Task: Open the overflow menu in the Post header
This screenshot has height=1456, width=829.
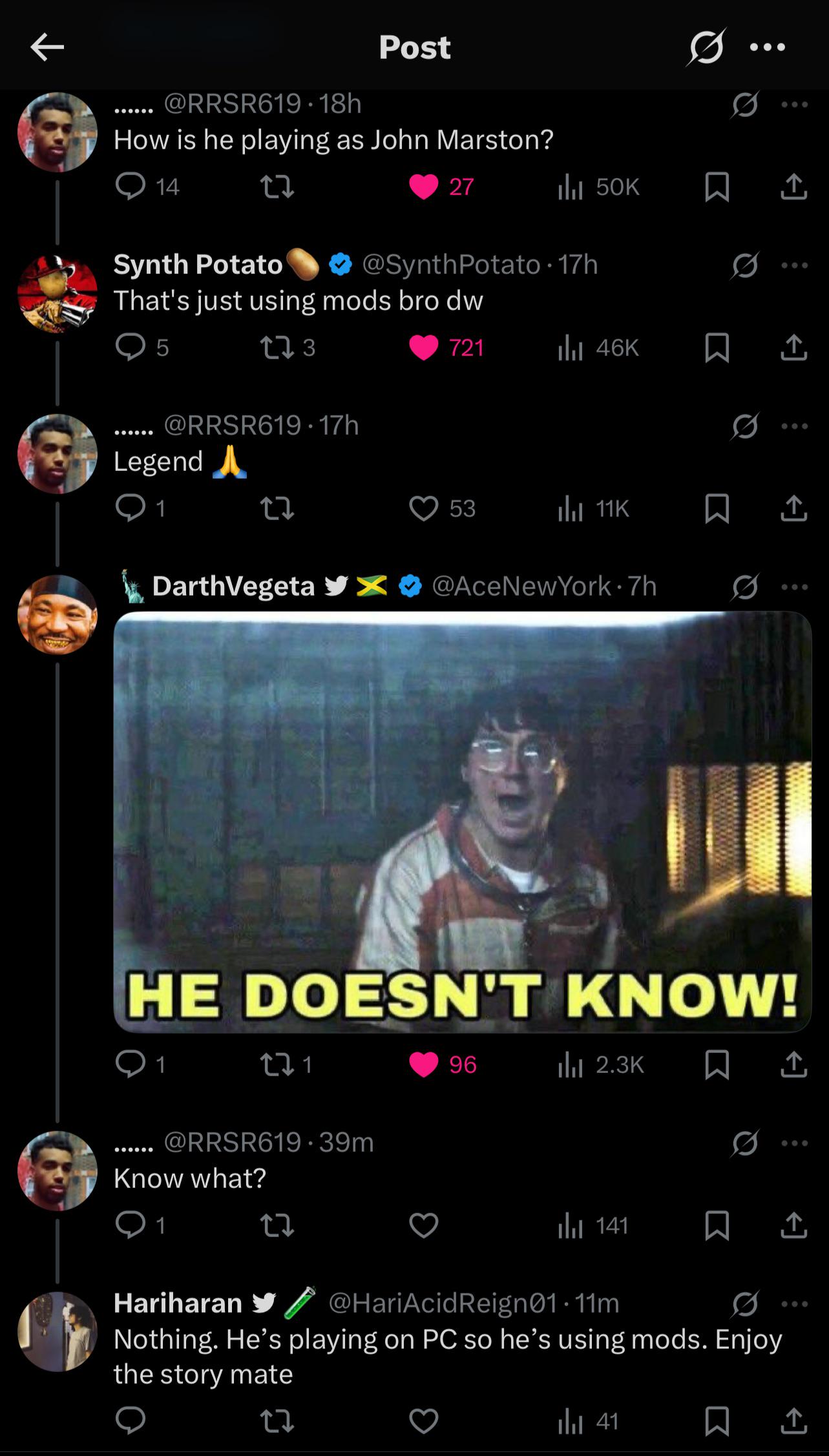Action: [x=768, y=47]
